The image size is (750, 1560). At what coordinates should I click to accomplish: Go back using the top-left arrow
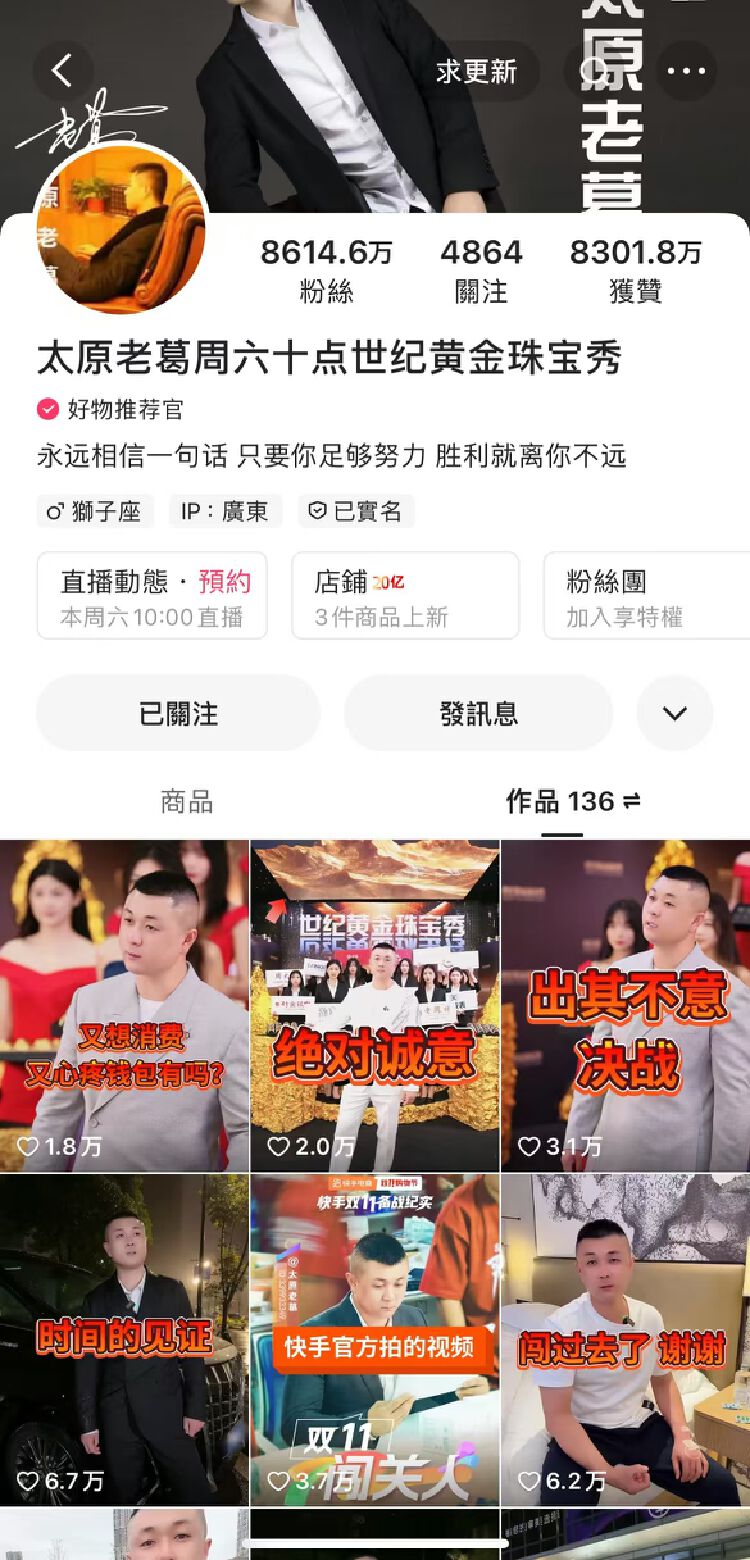[63, 71]
